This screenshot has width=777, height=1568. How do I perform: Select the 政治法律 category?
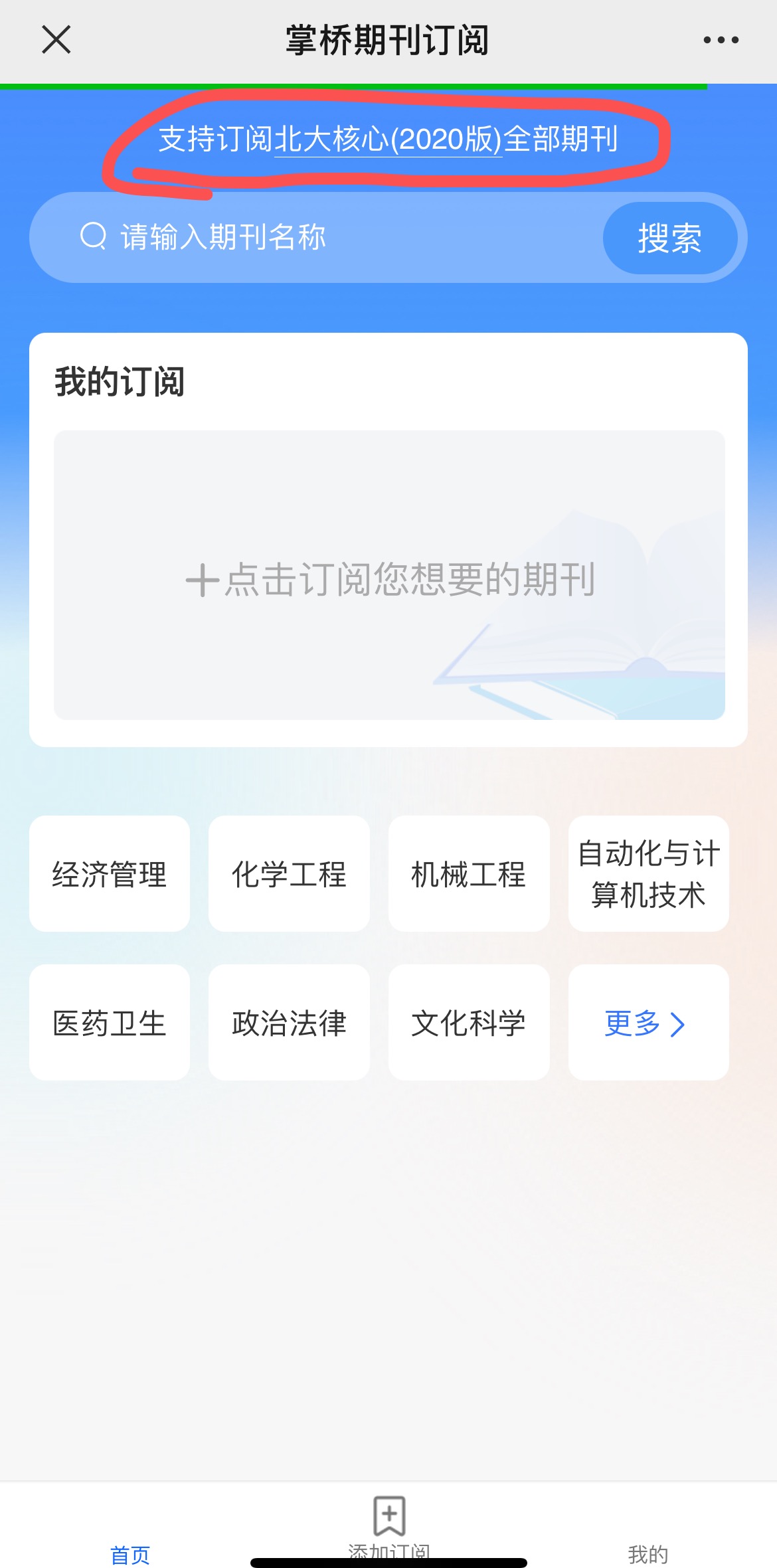click(x=289, y=1023)
